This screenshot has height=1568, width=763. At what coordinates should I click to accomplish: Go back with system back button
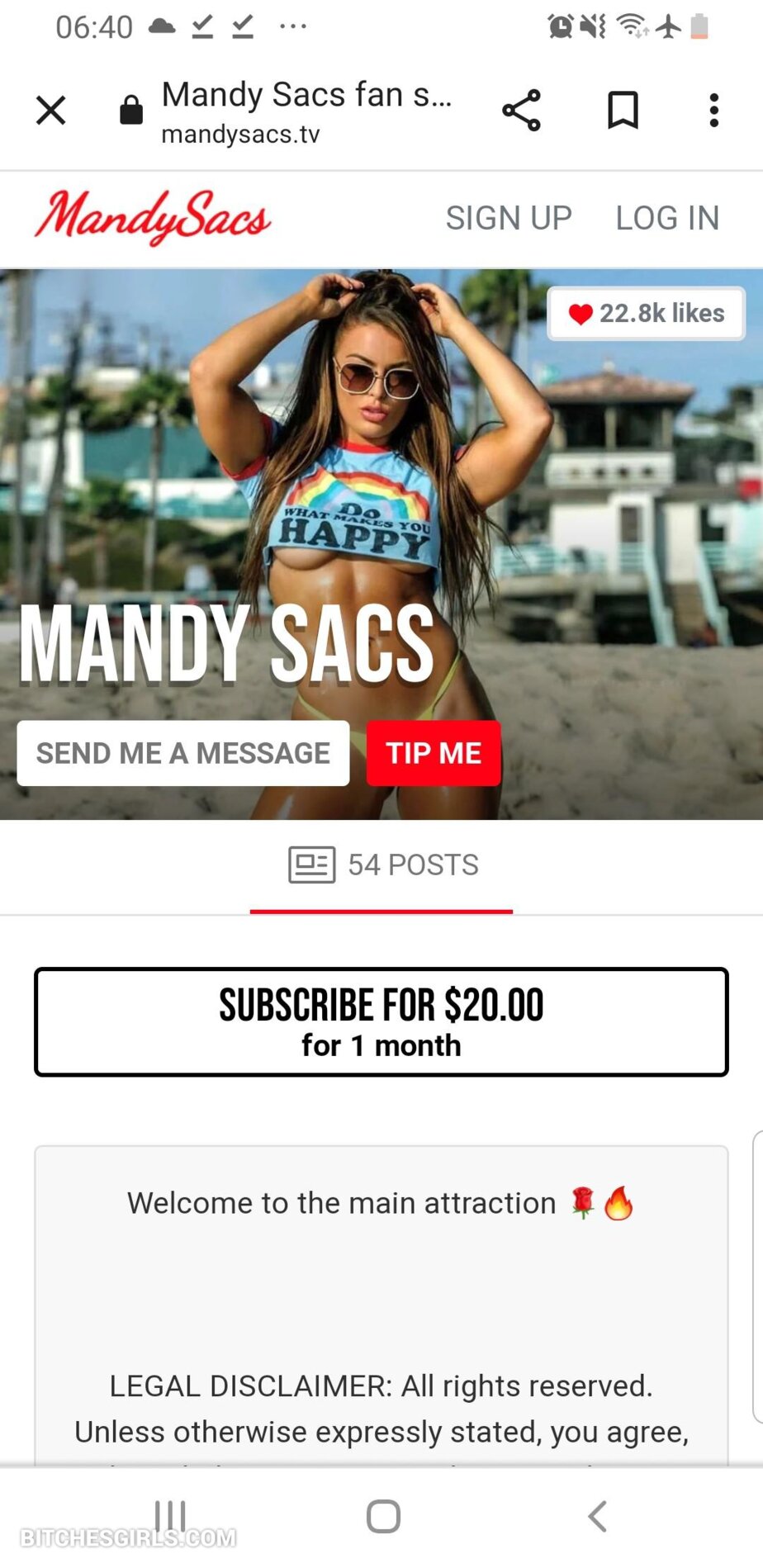597,1516
